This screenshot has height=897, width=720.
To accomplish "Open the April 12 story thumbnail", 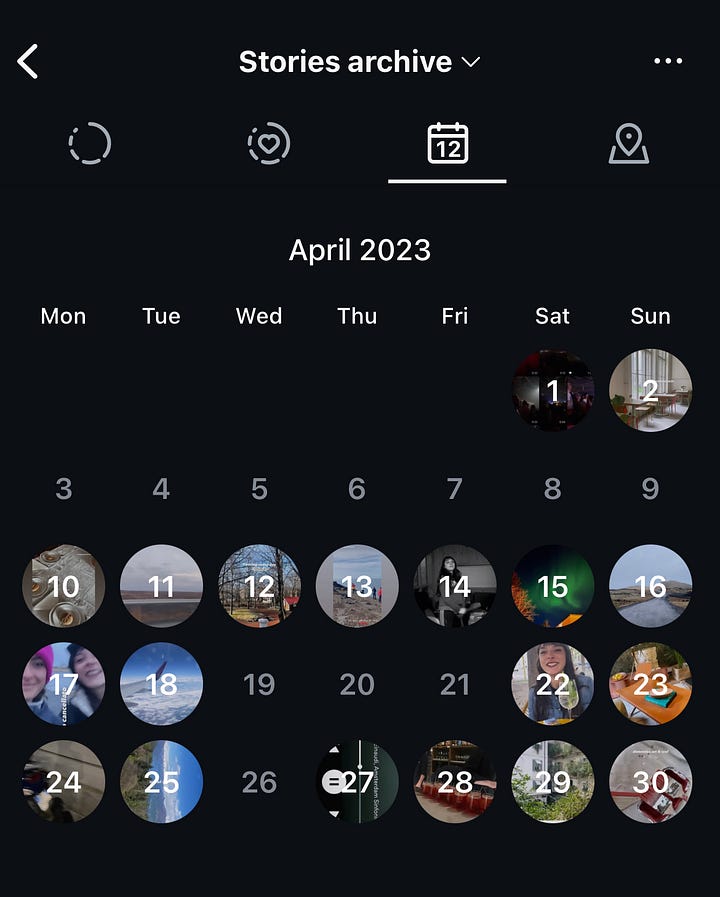I will (259, 586).
